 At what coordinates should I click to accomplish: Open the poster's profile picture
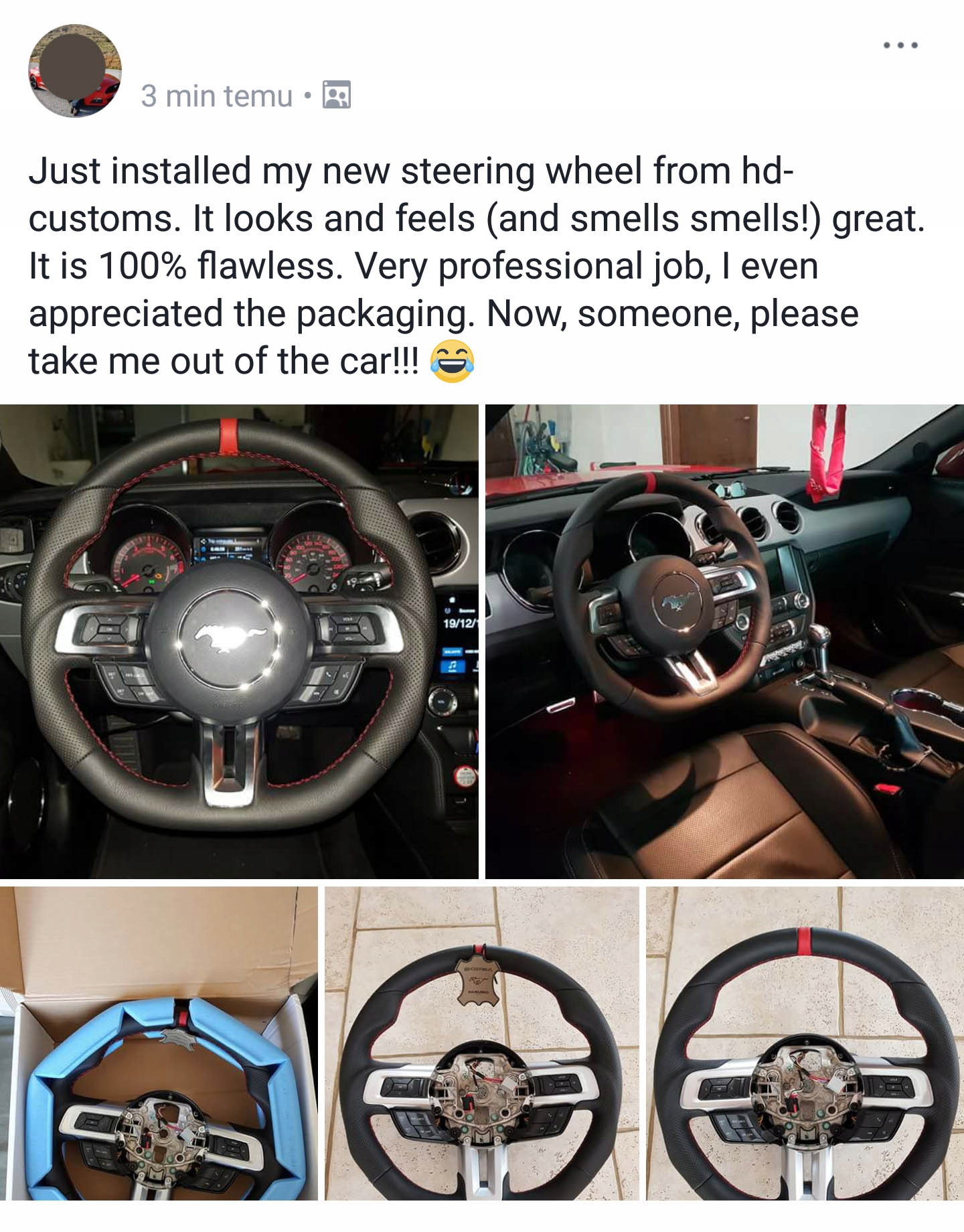point(75,71)
